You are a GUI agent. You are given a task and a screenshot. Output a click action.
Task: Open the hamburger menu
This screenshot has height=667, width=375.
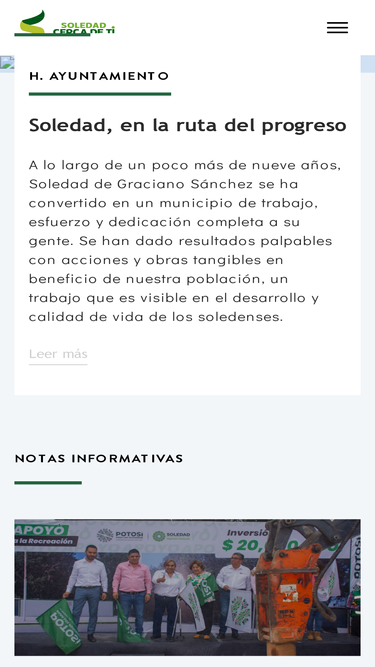(x=337, y=28)
